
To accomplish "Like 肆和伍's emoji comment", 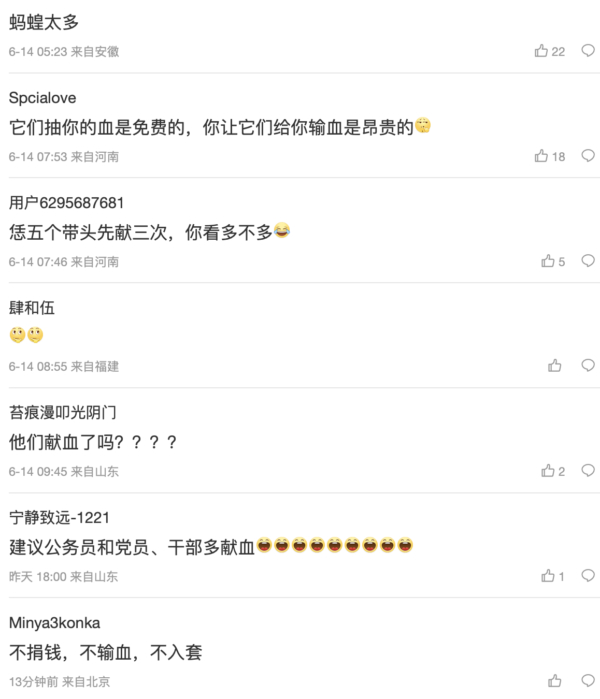I will coord(555,366).
